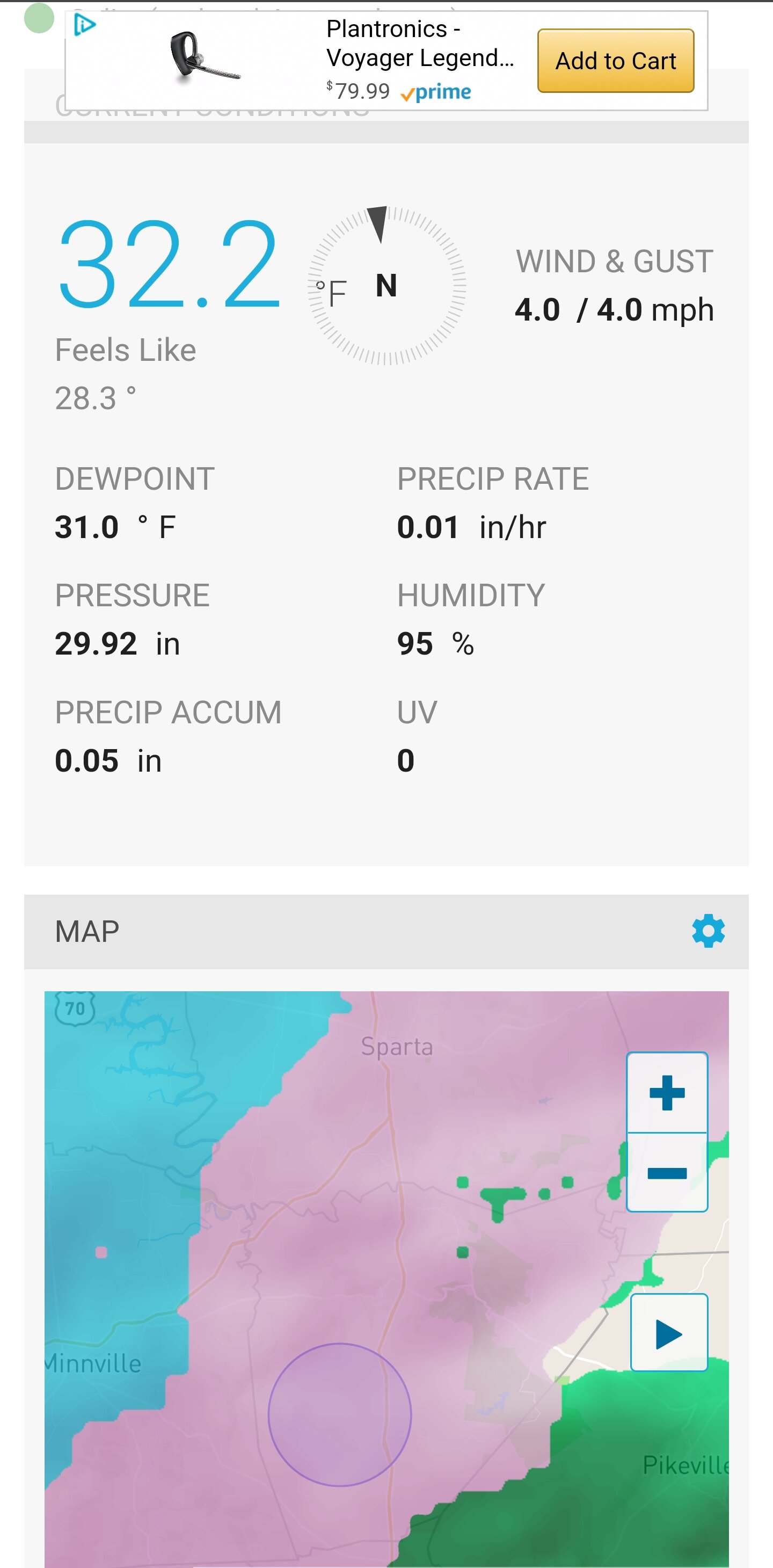Play the radar map animation
Viewport: 773px width, 1568px height.
(x=669, y=1332)
